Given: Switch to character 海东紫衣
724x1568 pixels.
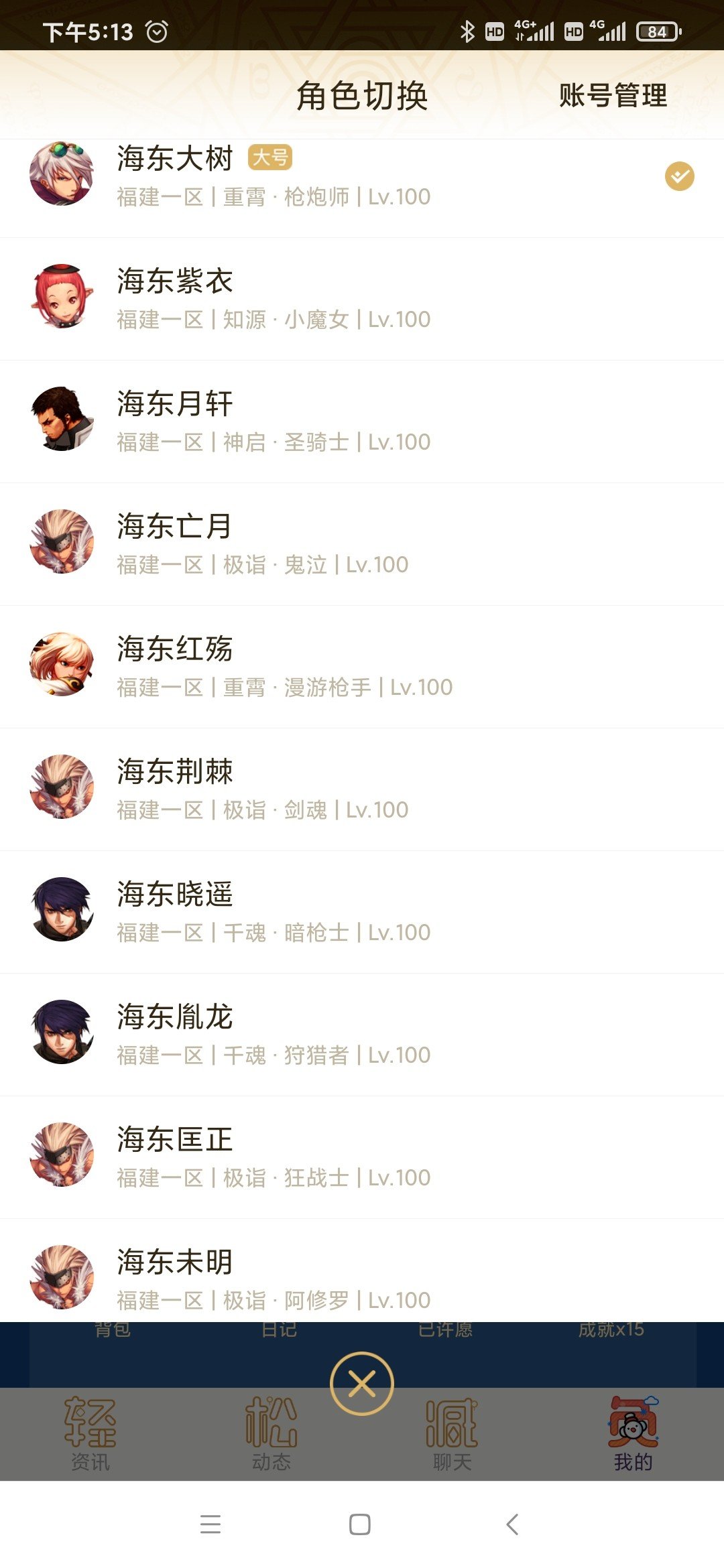Looking at the screenshot, I should tap(362, 299).
